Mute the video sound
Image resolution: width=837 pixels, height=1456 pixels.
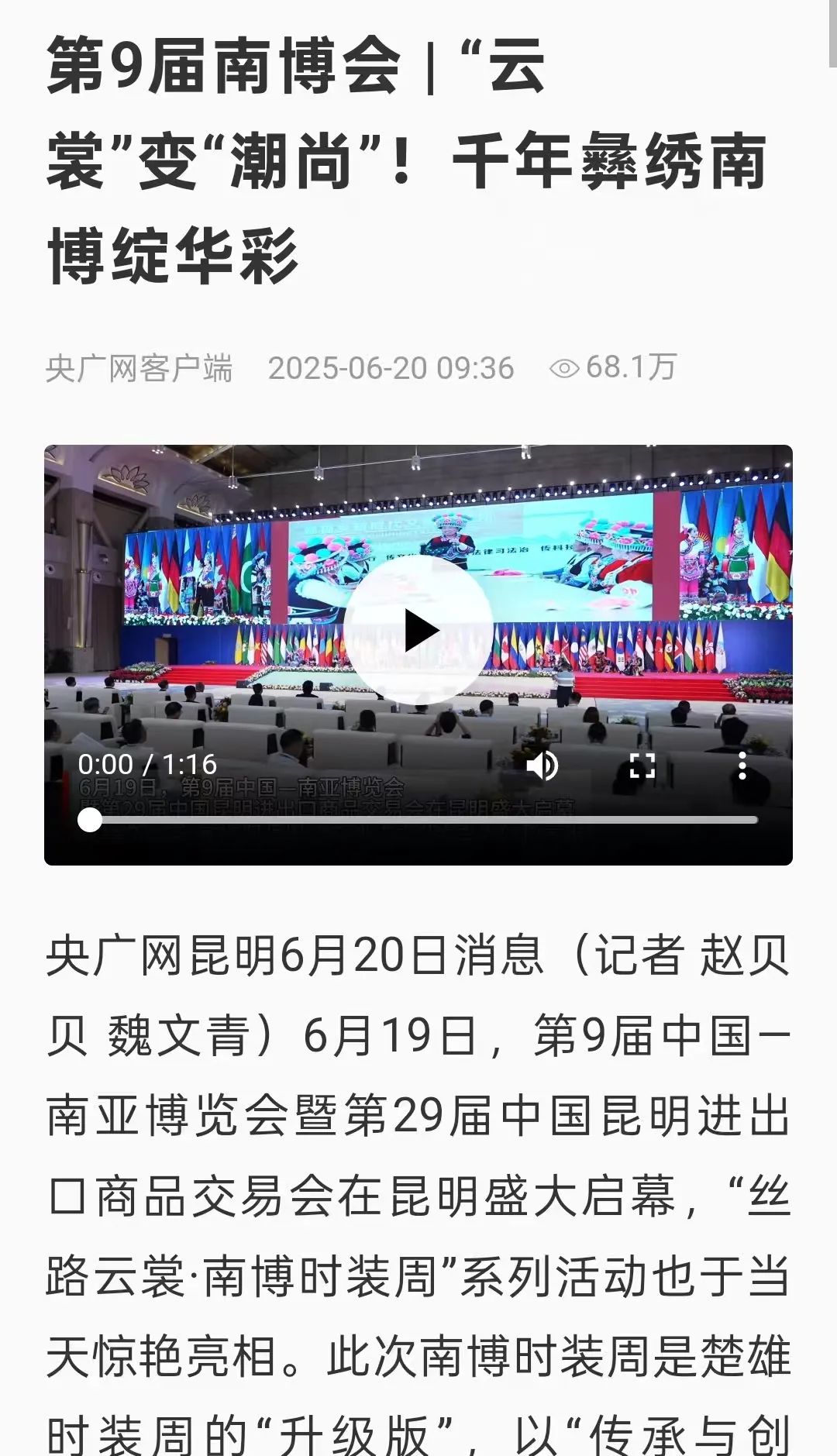pyautogui.click(x=542, y=766)
